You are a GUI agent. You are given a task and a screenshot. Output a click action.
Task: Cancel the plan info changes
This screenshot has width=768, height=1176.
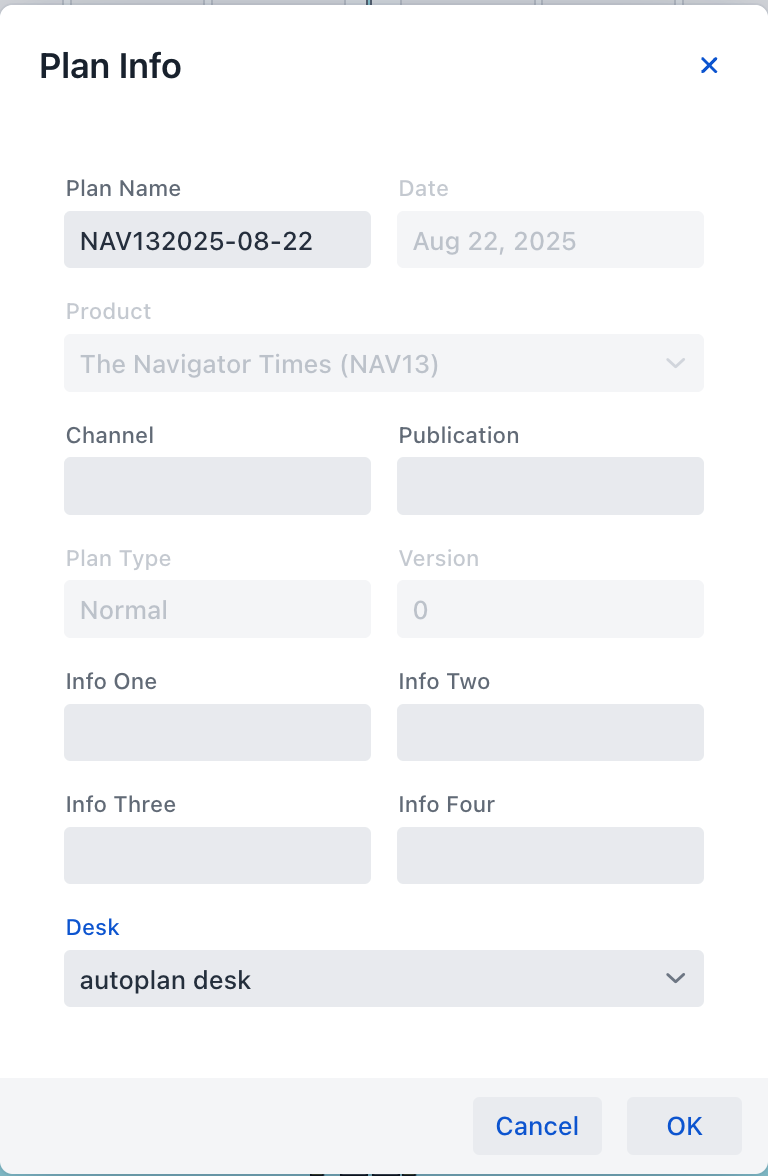pos(537,1126)
